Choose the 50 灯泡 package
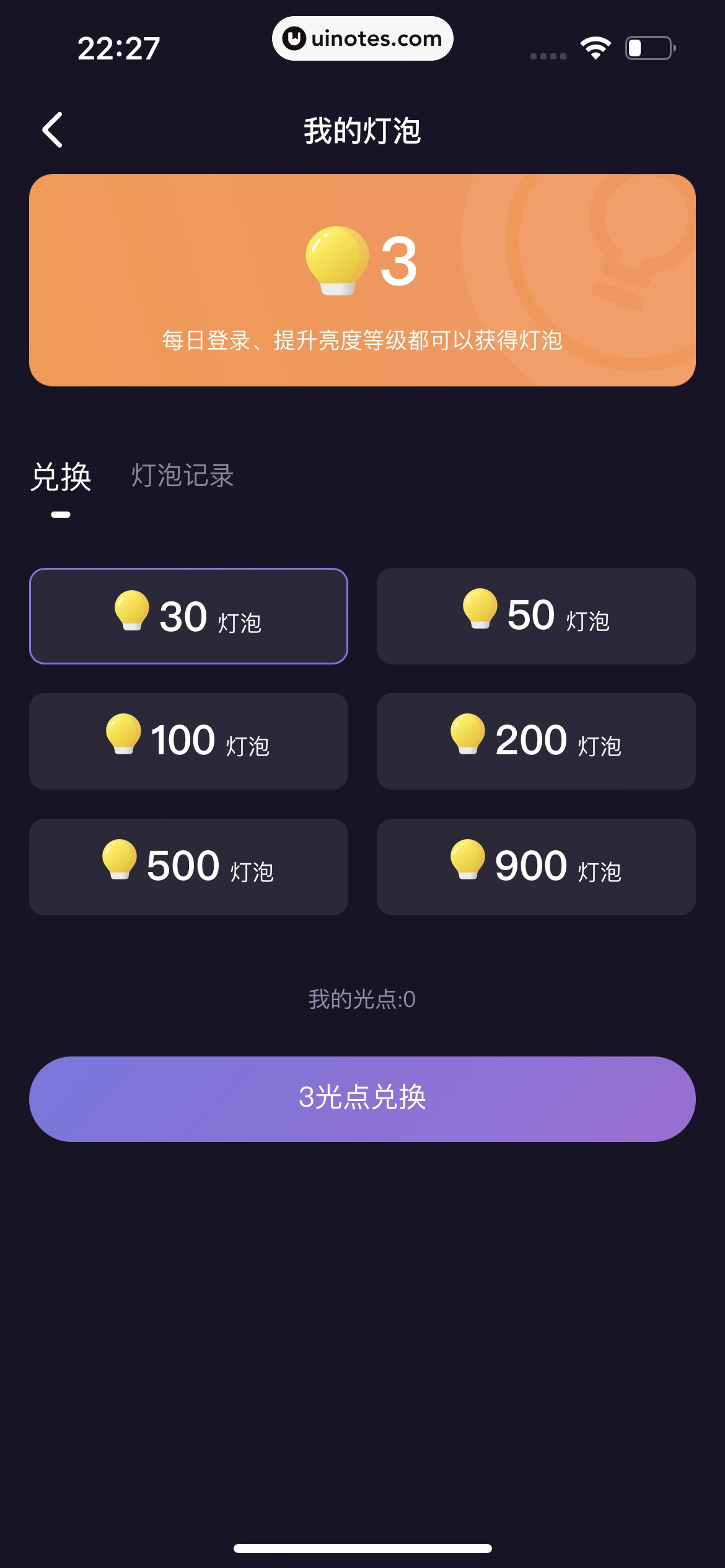 point(536,616)
